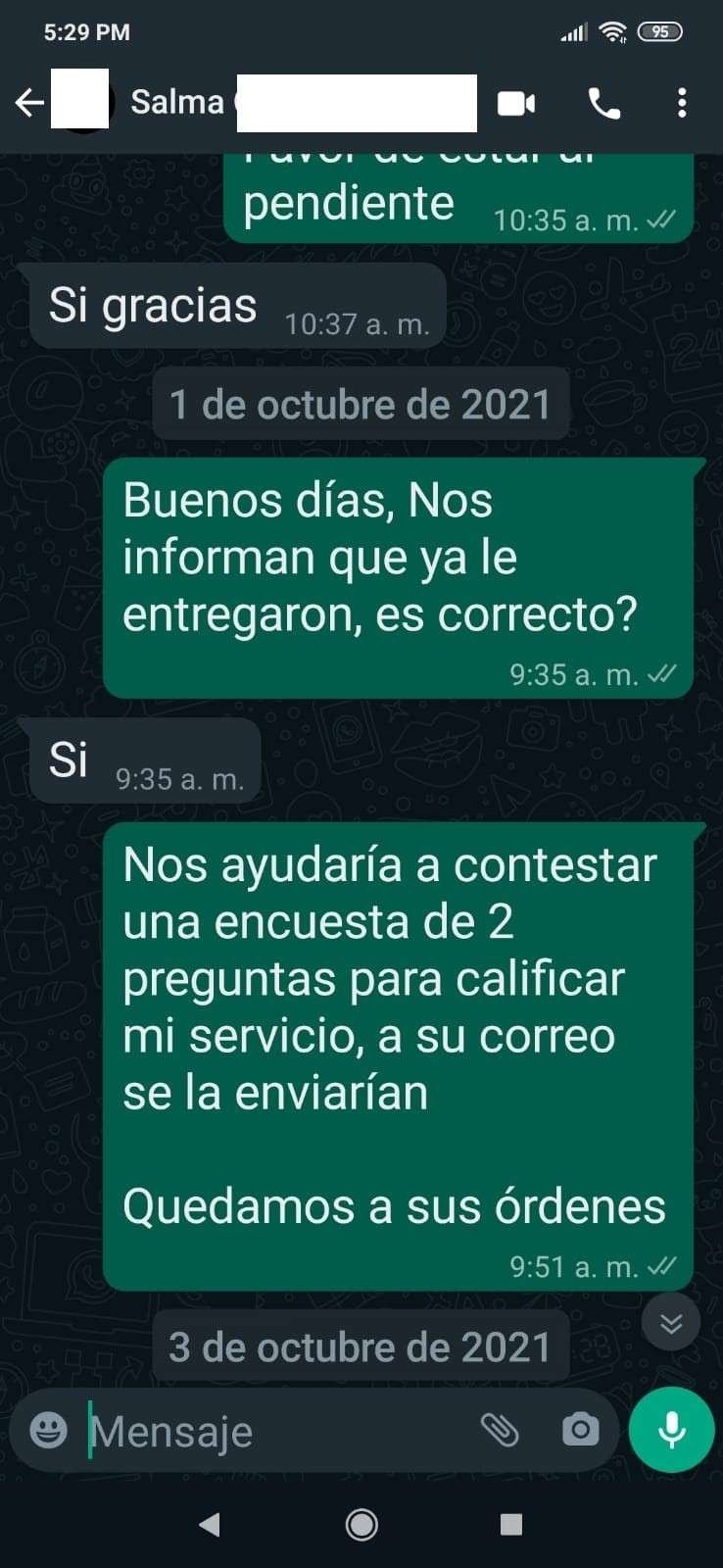The height and width of the screenshot is (1568, 723).
Task: Go to the home screen
Action: (361, 1524)
